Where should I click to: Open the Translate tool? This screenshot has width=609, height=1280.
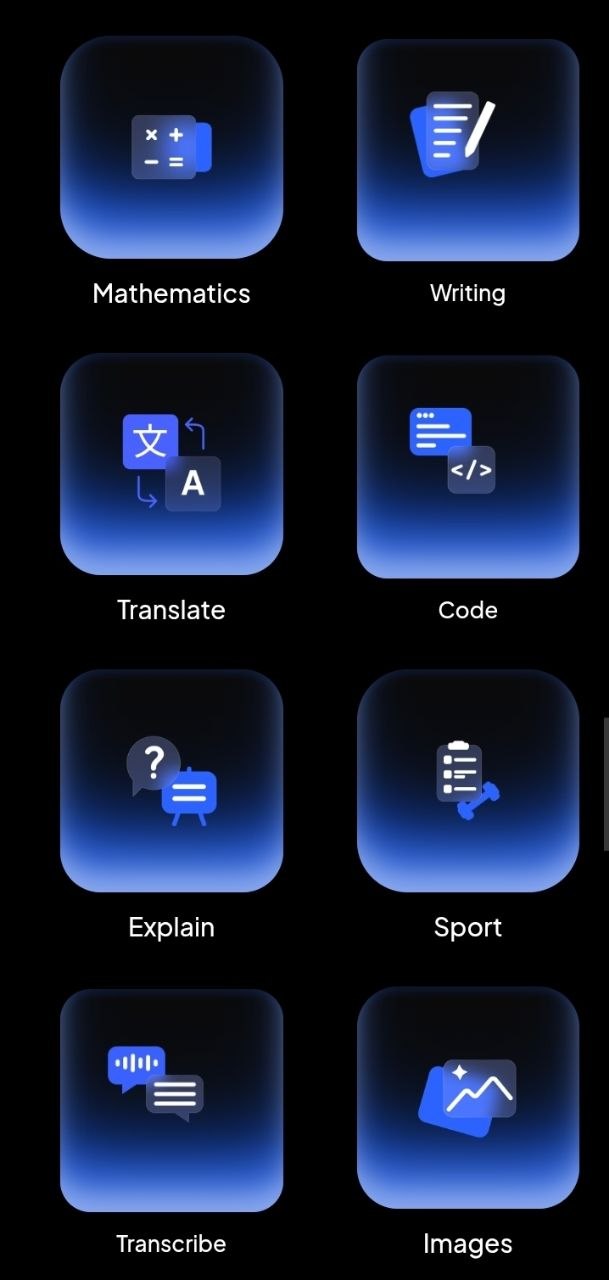(x=171, y=464)
